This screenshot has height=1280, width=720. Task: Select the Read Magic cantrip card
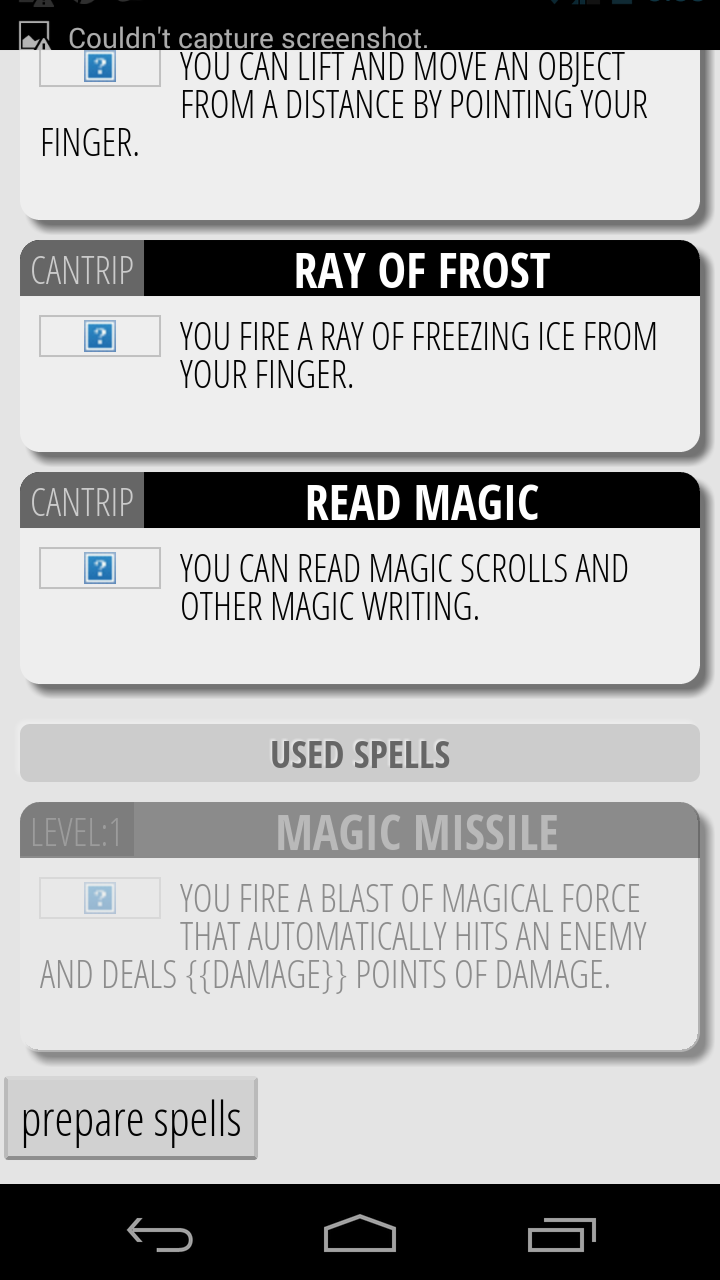click(360, 578)
